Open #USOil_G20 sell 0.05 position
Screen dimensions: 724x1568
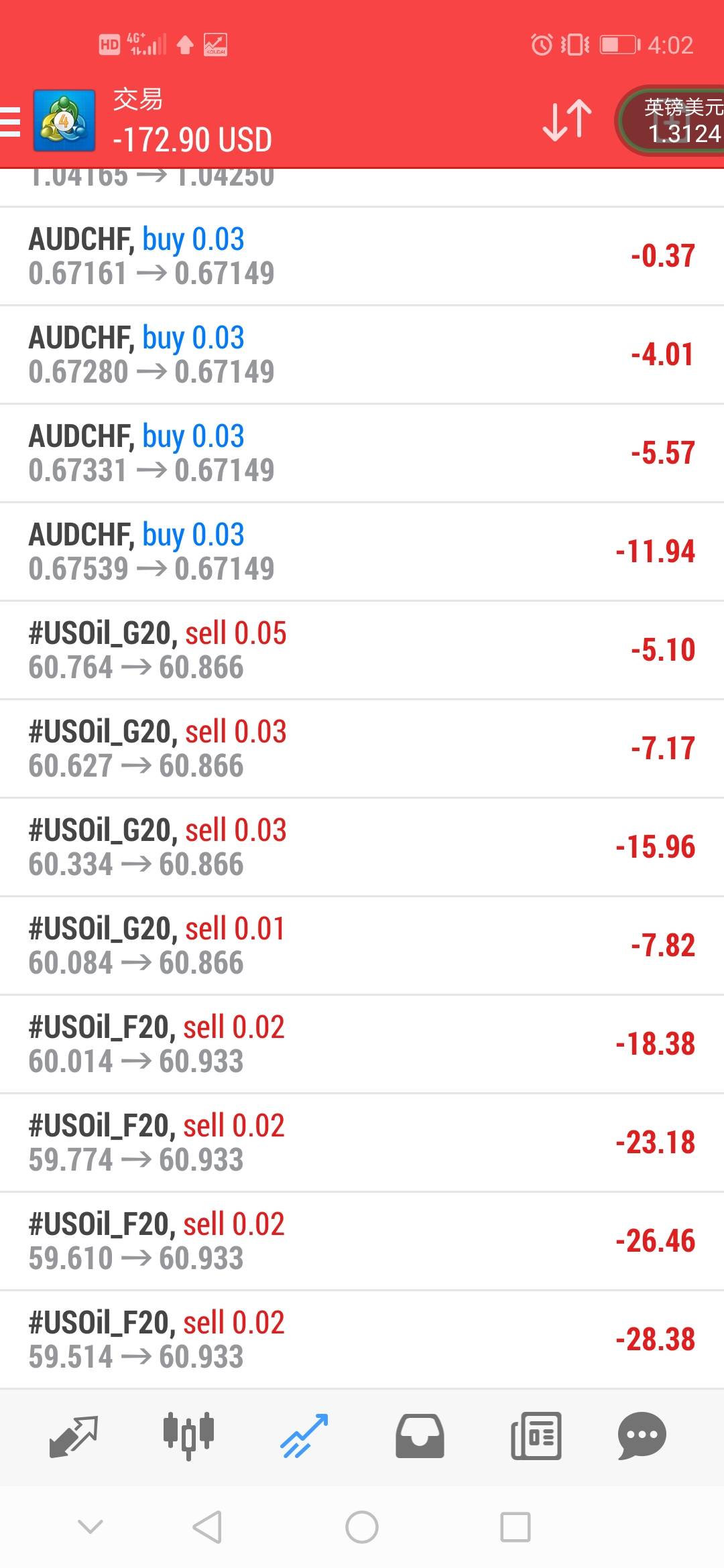[362, 651]
